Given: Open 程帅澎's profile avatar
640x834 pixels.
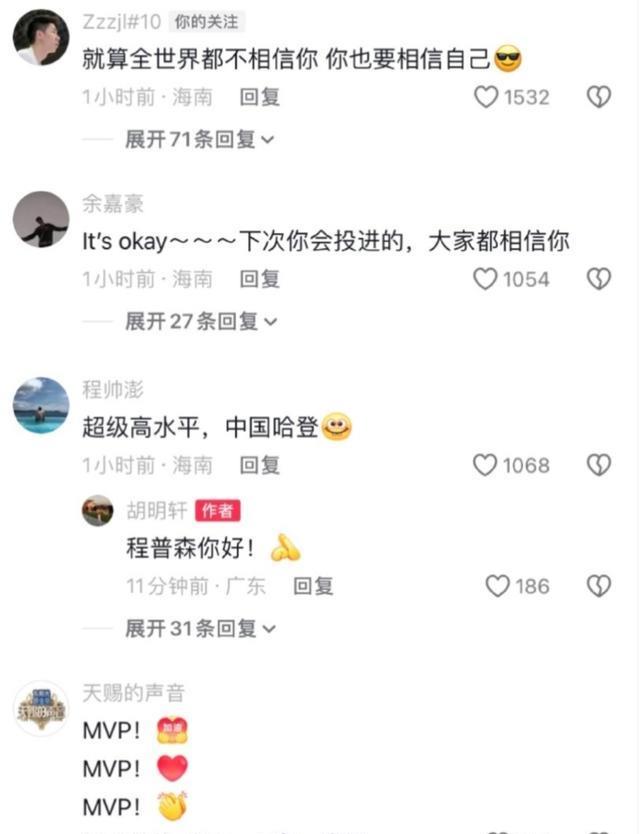Looking at the screenshot, I should (41, 405).
